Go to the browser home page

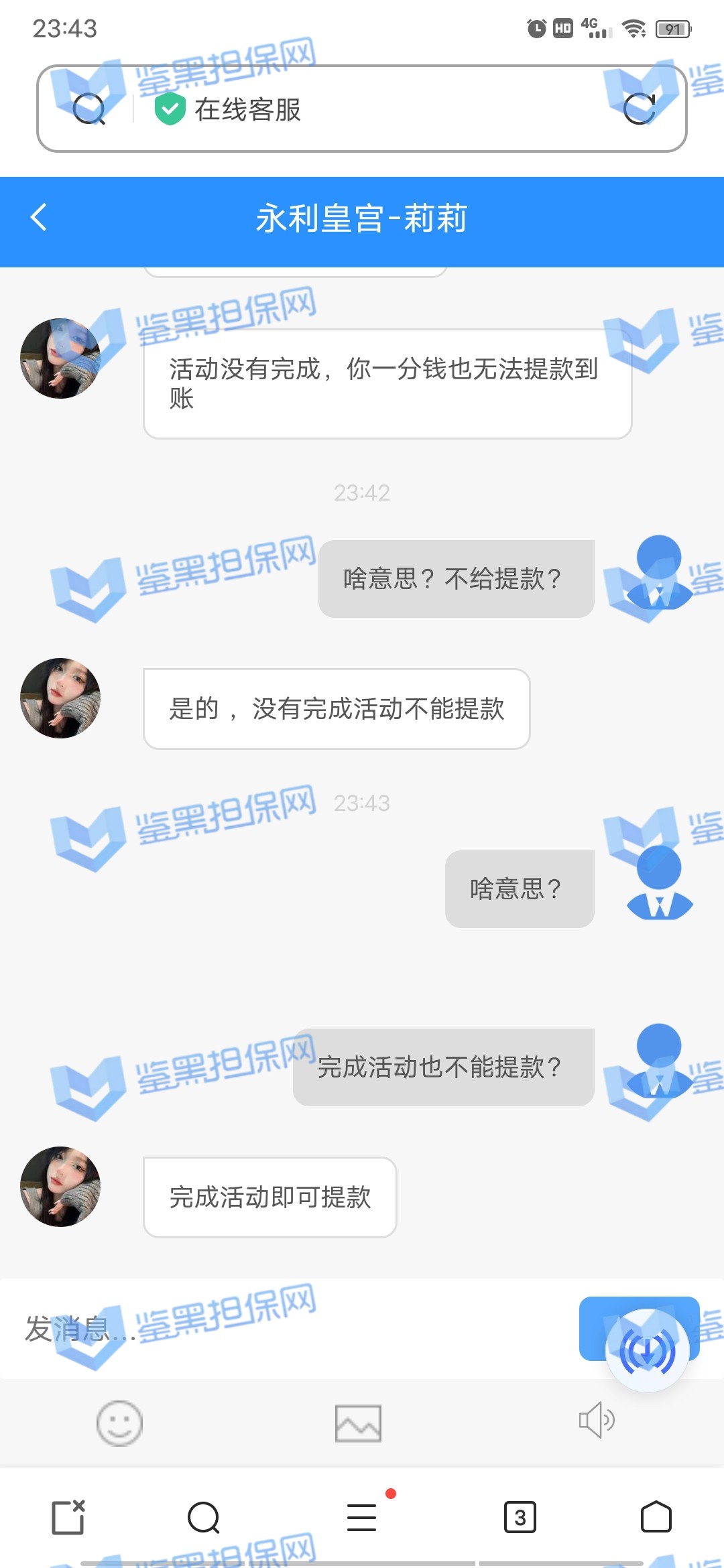pyautogui.click(x=656, y=1518)
